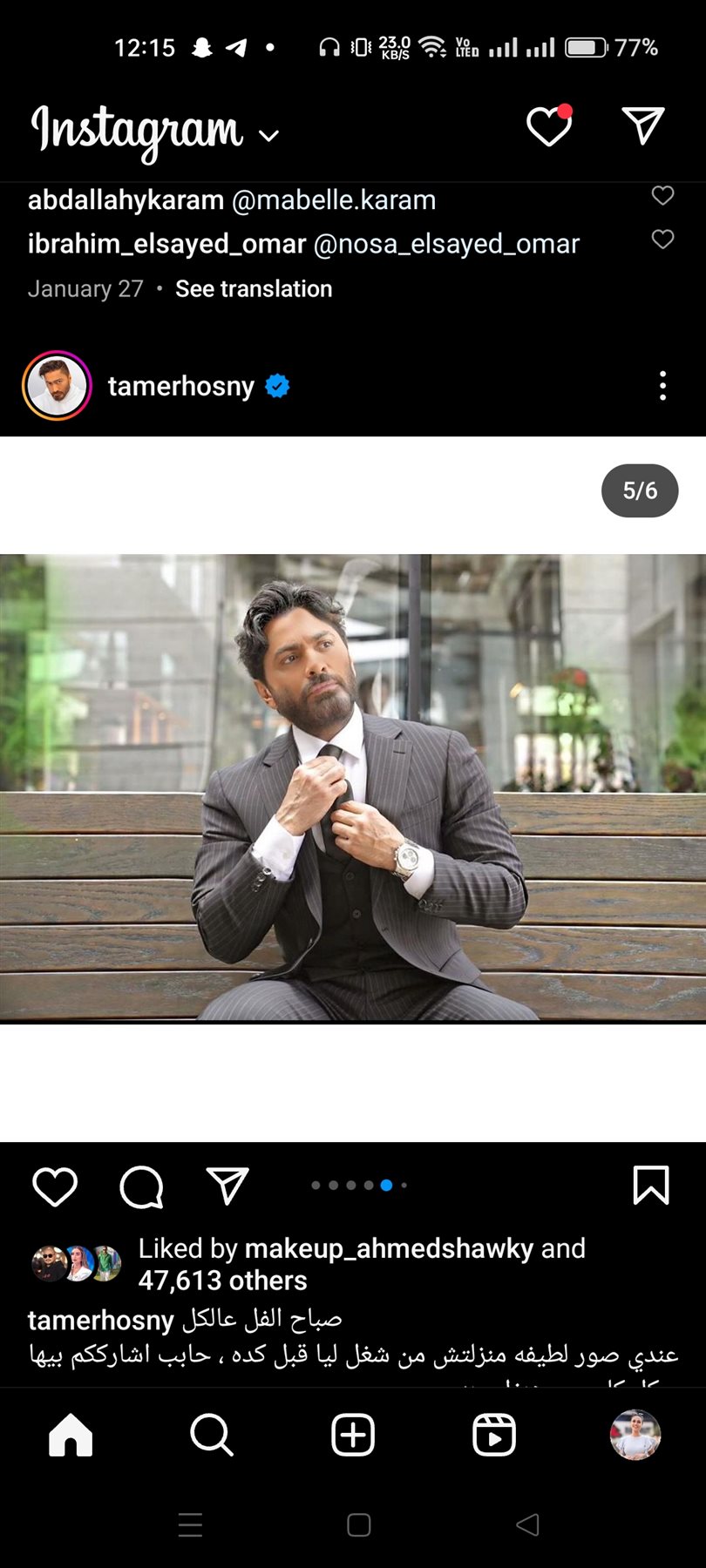Open the post's three-dot options menu
This screenshot has height=1568, width=706.
click(x=662, y=386)
